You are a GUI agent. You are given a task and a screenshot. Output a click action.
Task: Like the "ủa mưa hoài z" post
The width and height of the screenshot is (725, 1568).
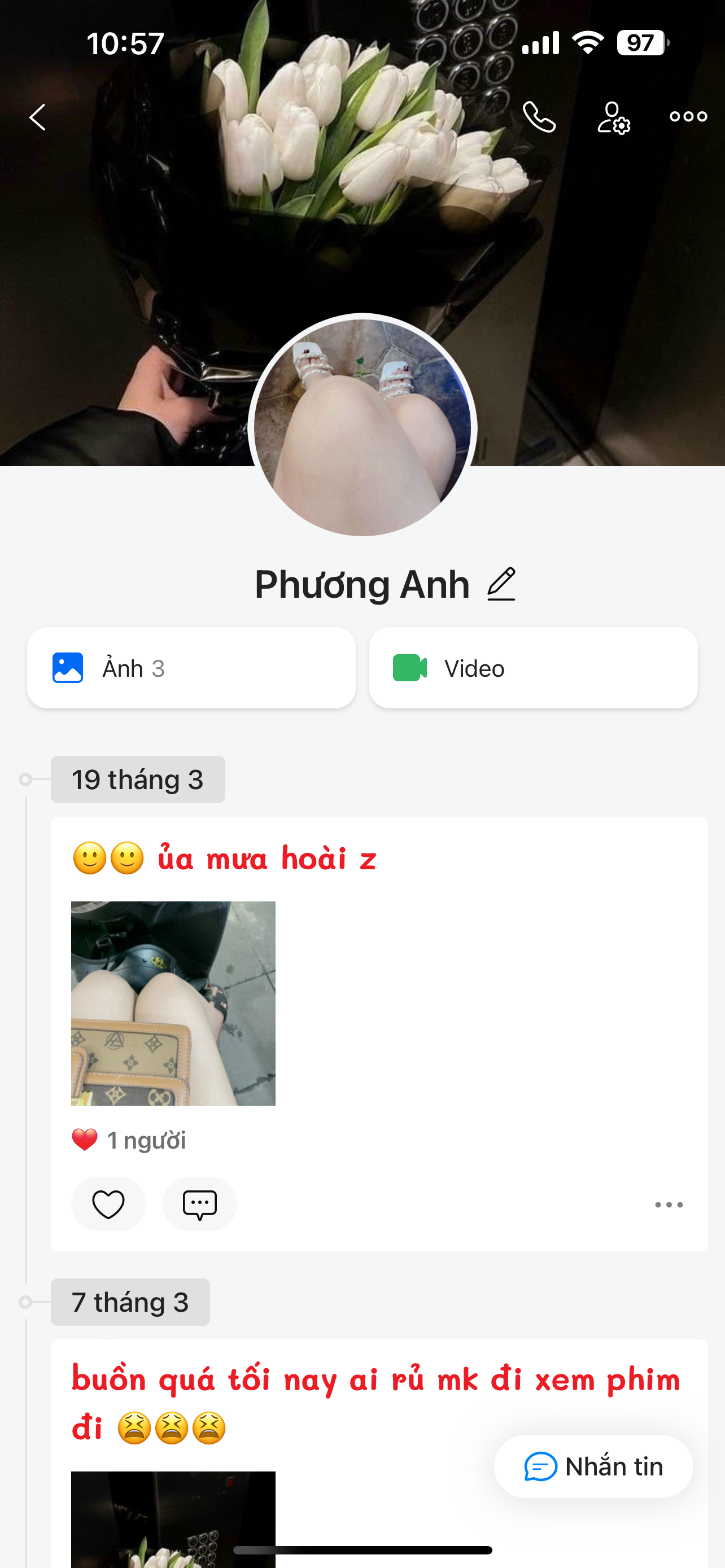pos(108,1204)
